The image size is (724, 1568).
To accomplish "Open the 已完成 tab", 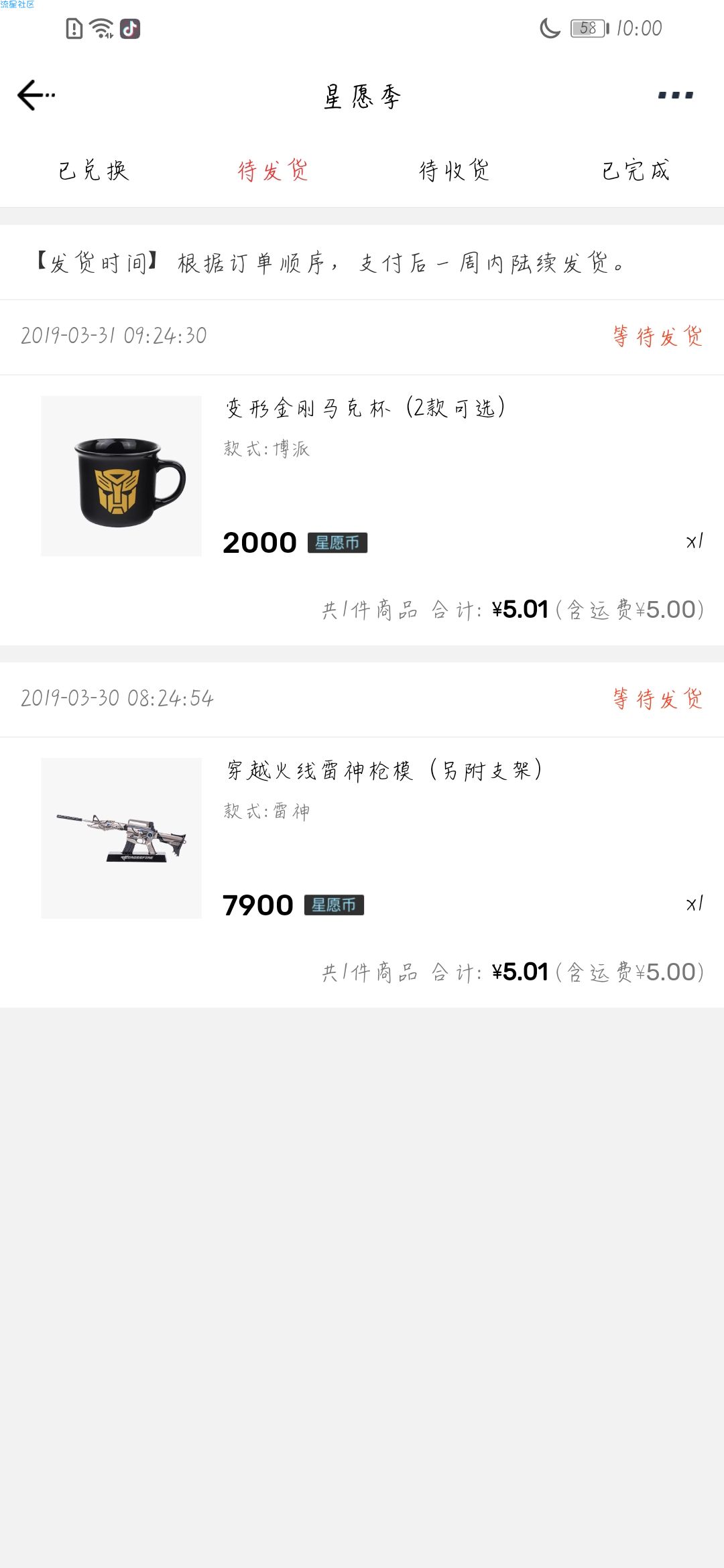I will click(x=636, y=171).
